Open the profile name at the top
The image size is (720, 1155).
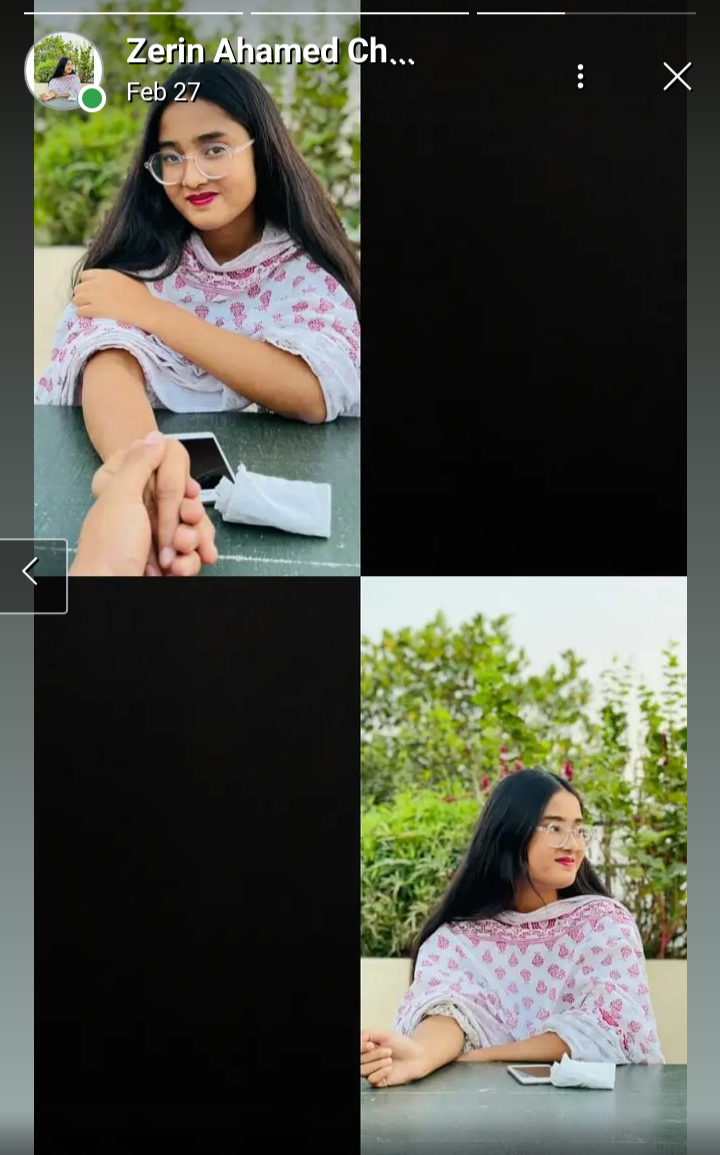click(270, 52)
